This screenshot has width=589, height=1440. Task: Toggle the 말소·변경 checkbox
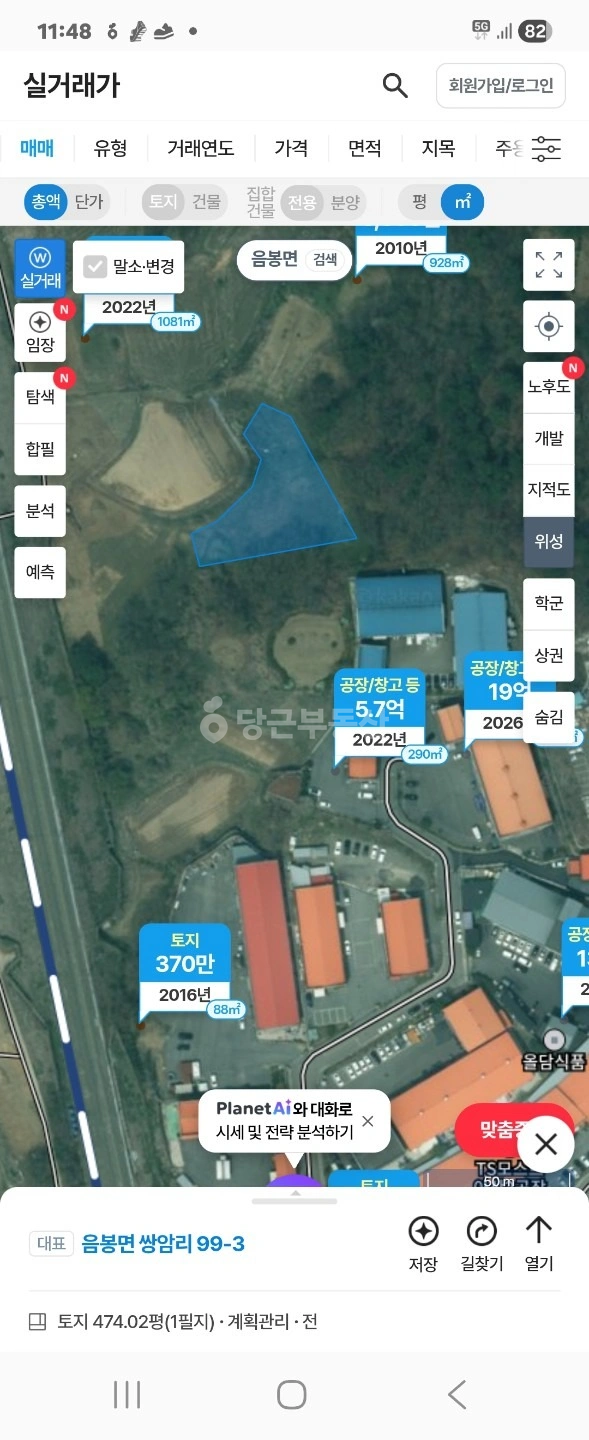(96, 267)
